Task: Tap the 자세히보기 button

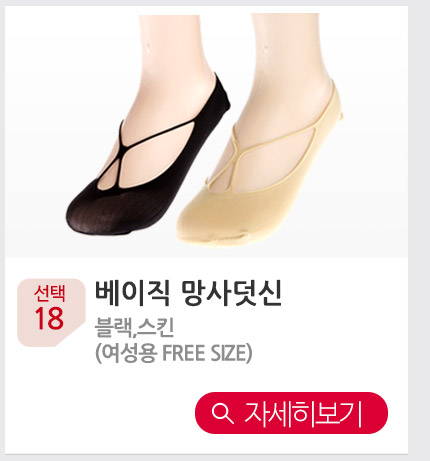Action: point(291,413)
